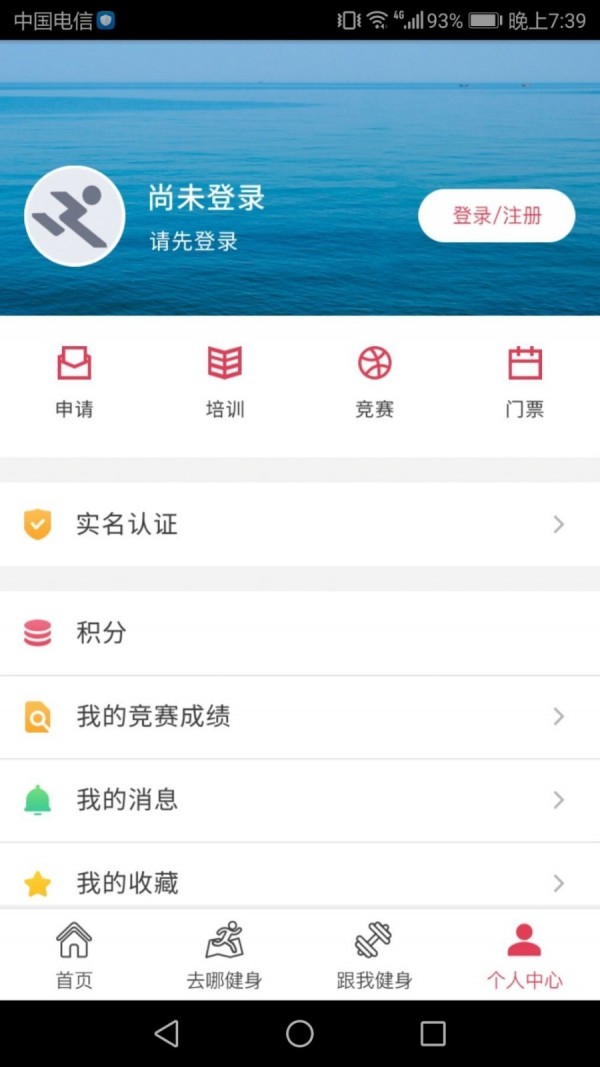
Task: Tap the 登录/注册 button
Action: 496,216
